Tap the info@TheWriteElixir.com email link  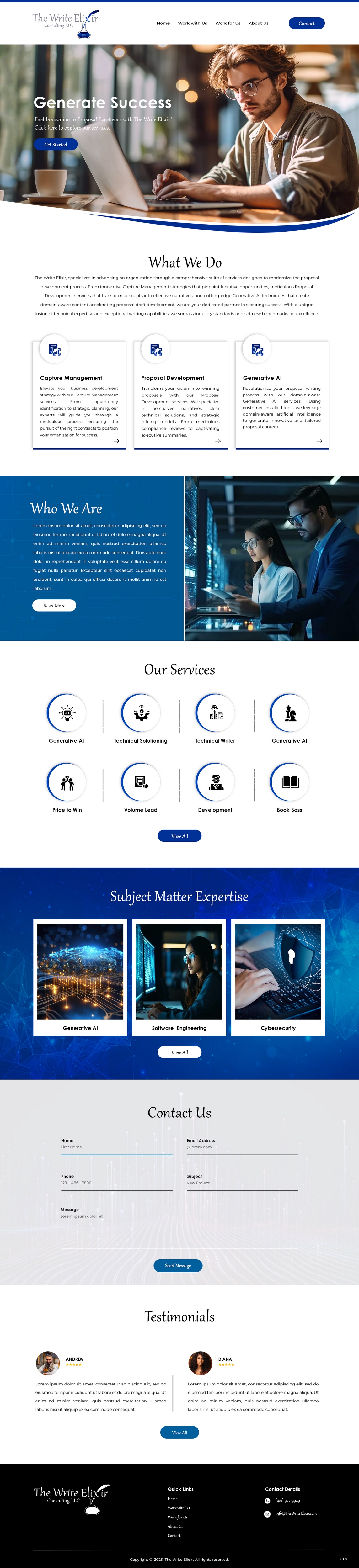(x=296, y=1513)
